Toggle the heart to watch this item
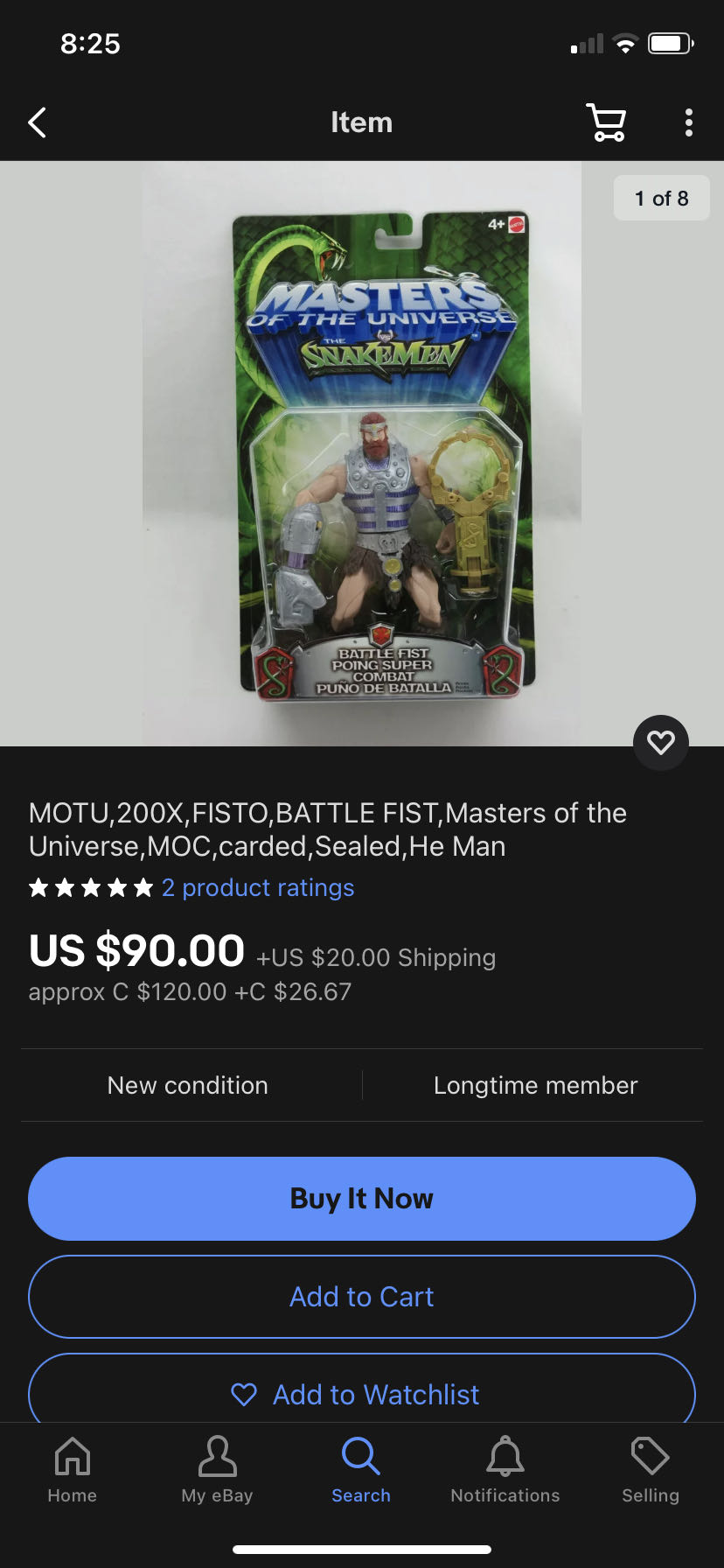This screenshot has width=724, height=1568. (x=660, y=742)
